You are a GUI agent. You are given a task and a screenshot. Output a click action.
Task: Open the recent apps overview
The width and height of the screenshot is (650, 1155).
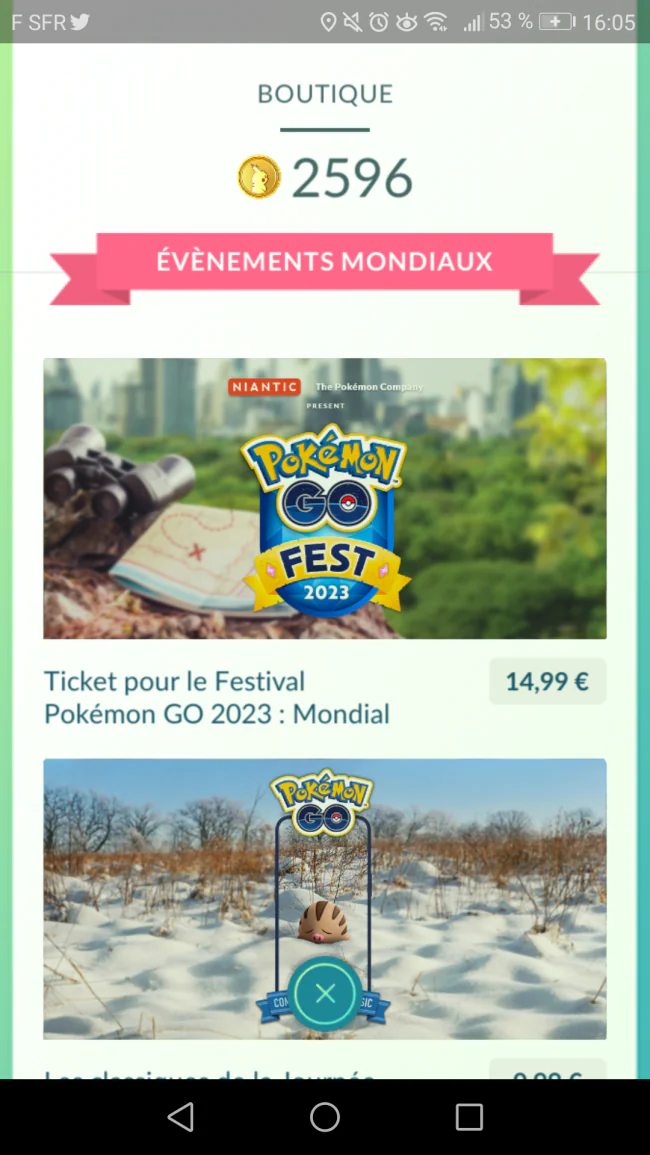click(469, 1117)
